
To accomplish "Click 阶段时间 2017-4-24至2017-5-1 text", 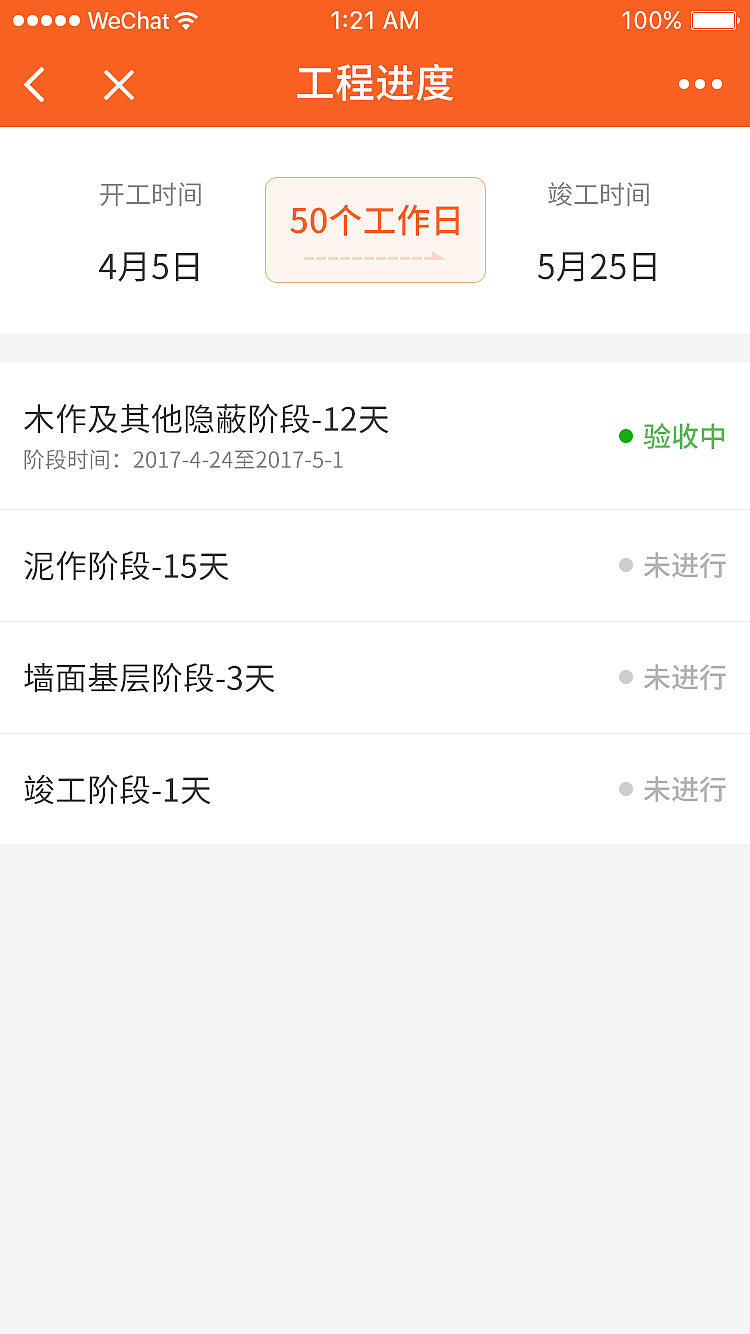I will pyautogui.click(x=185, y=461).
